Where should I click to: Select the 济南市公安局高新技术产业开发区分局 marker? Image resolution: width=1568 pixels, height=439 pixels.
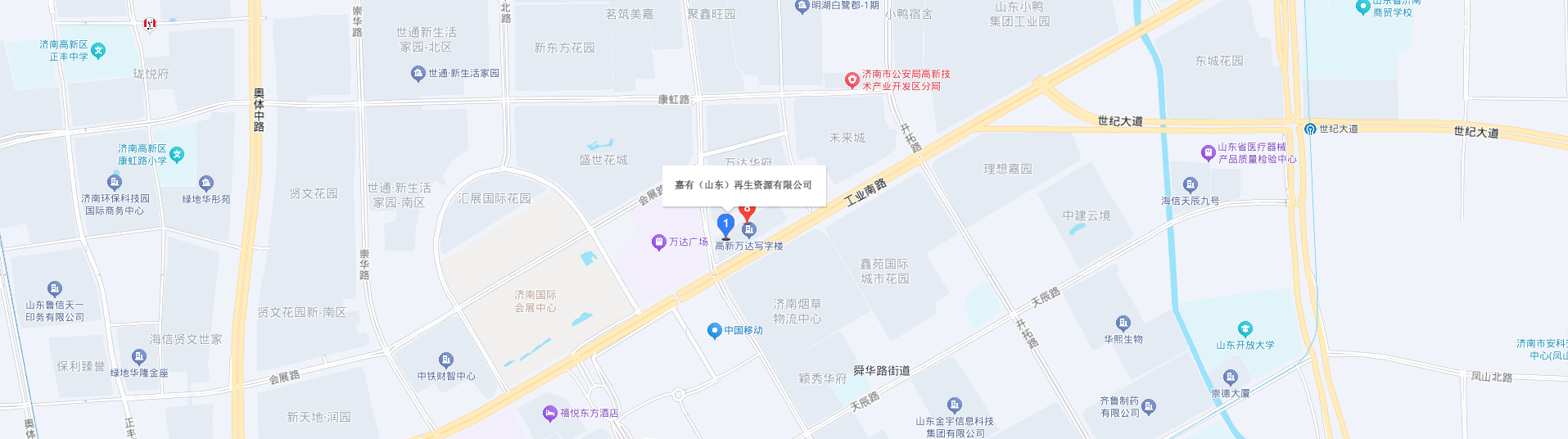click(x=852, y=79)
